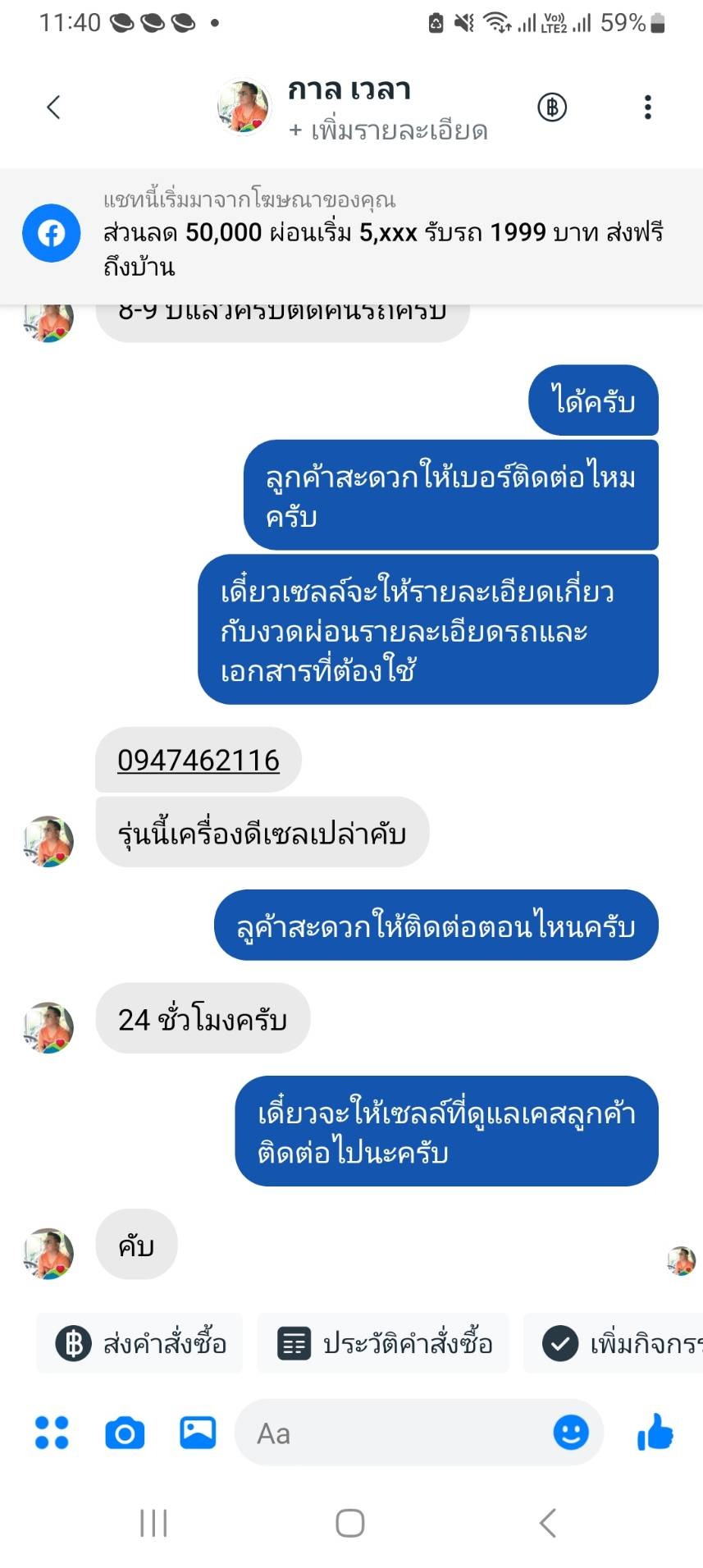
Task: Open the baht payment icon in header
Action: pyautogui.click(x=552, y=107)
